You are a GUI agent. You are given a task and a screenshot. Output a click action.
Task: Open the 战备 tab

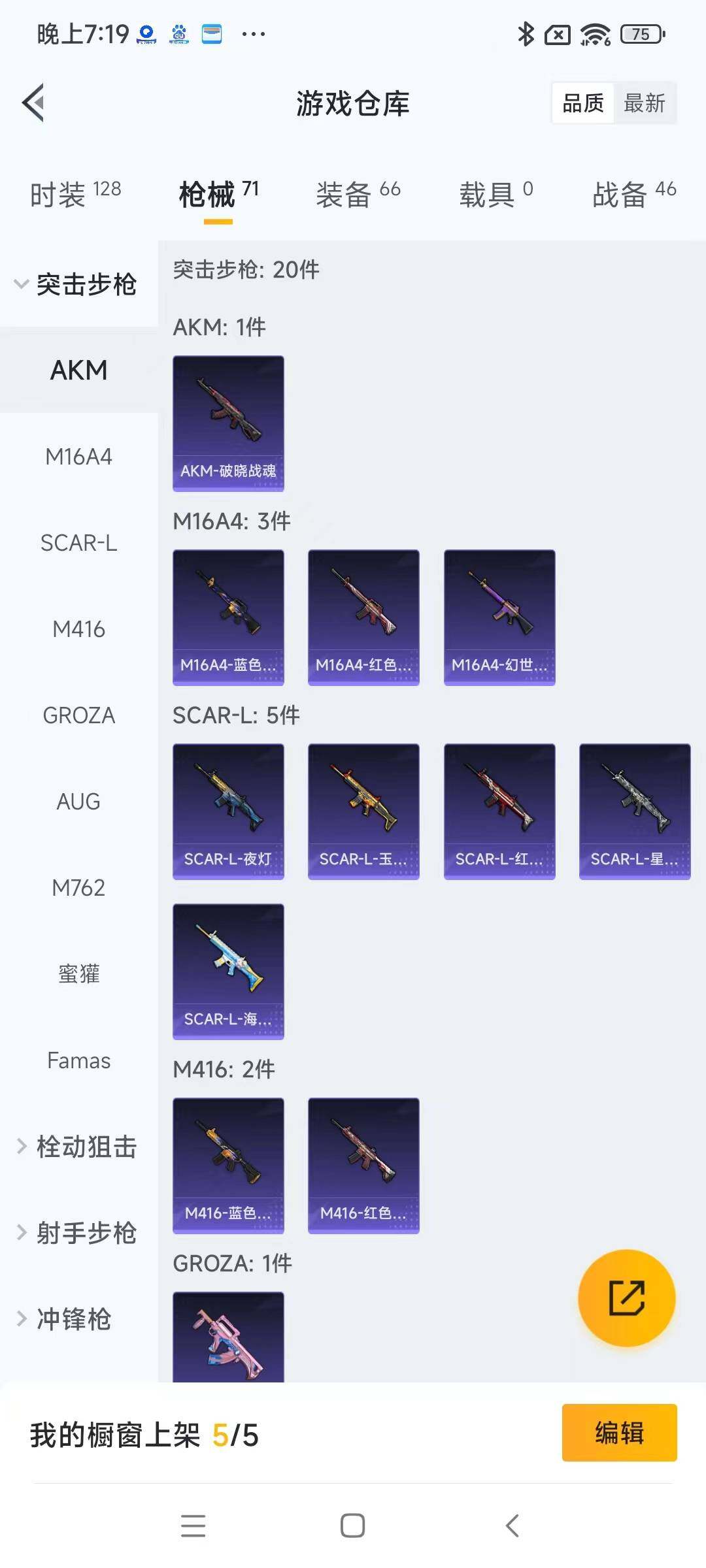click(x=633, y=194)
